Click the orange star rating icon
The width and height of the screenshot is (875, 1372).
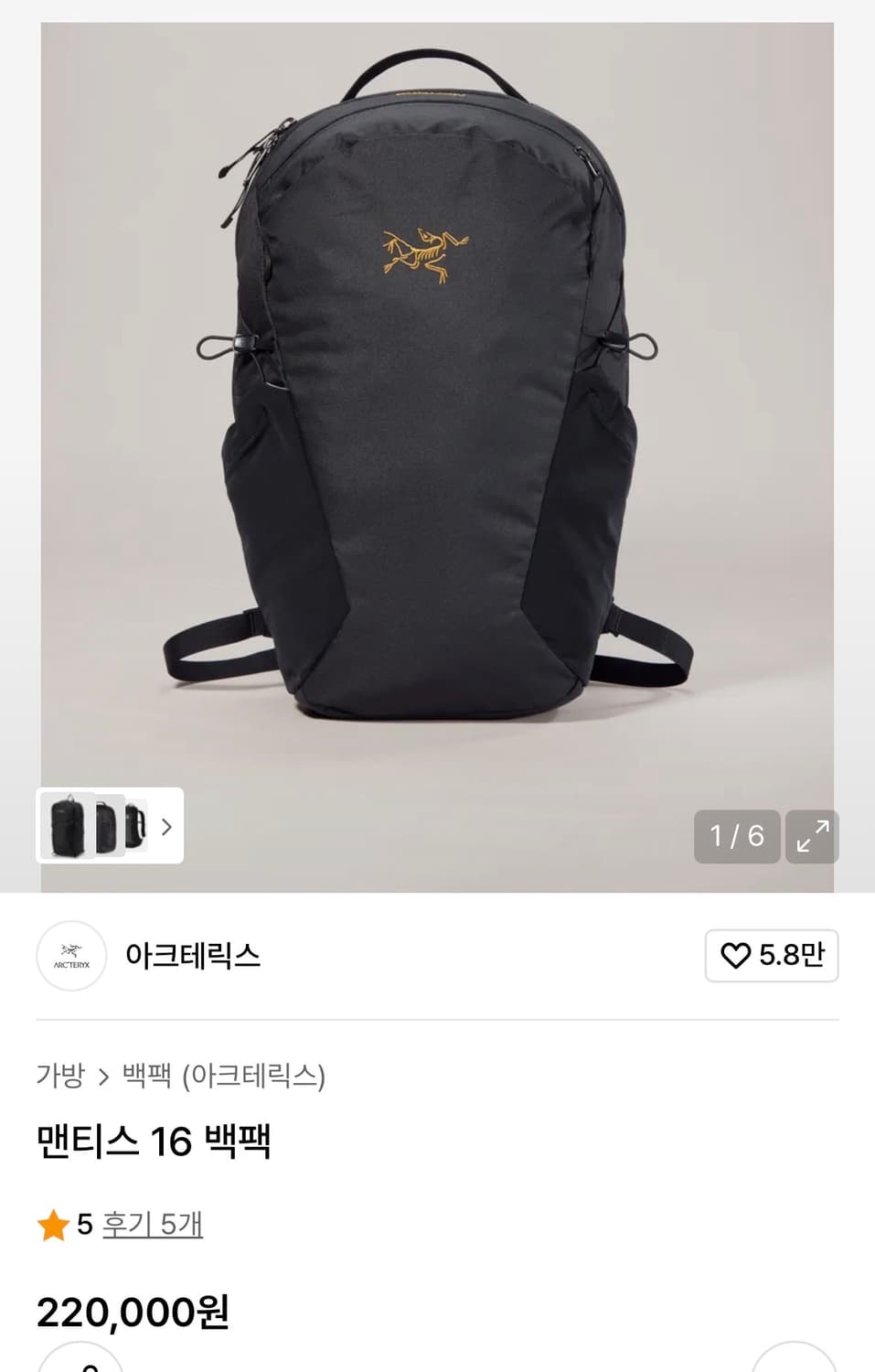(x=52, y=1221)
